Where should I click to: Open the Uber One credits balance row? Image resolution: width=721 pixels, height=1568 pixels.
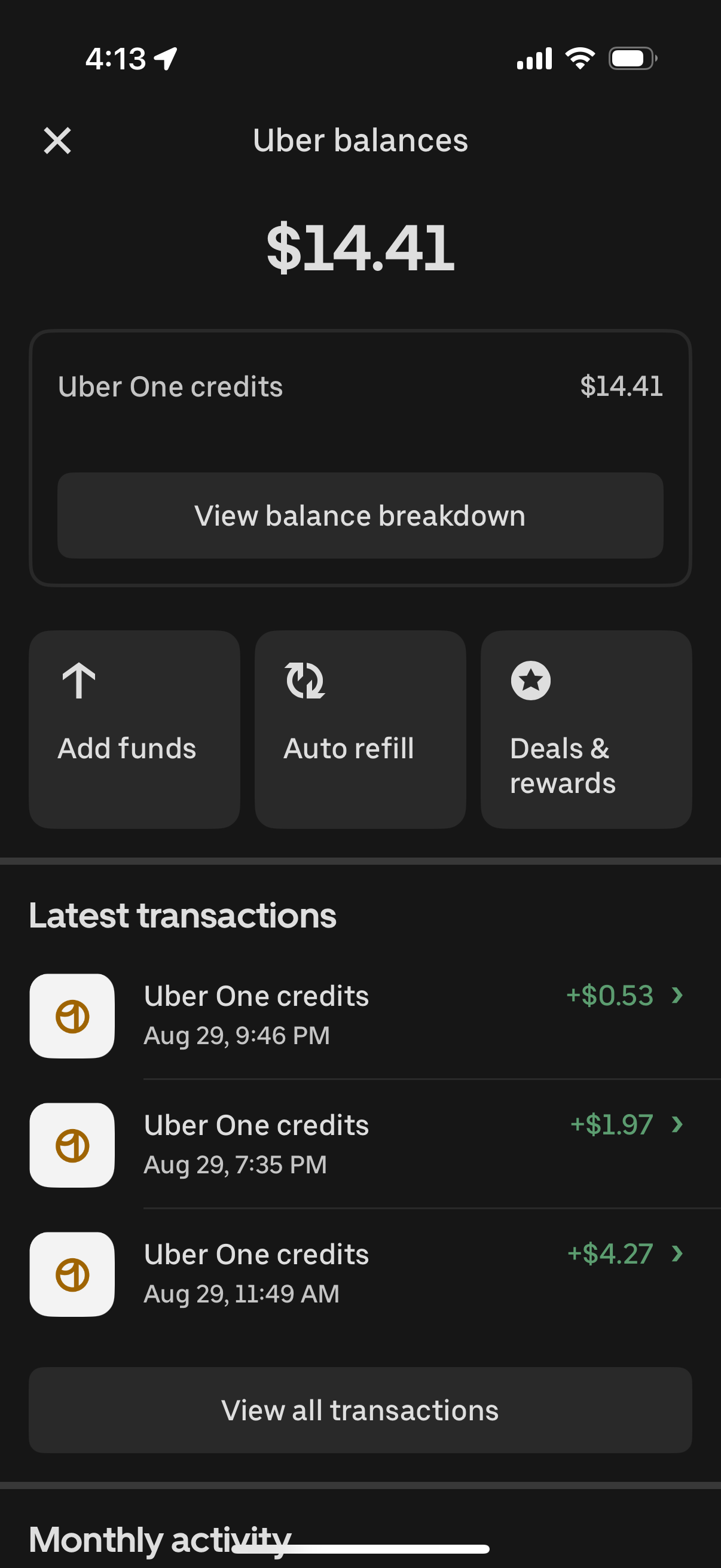[x=360, y=386]
